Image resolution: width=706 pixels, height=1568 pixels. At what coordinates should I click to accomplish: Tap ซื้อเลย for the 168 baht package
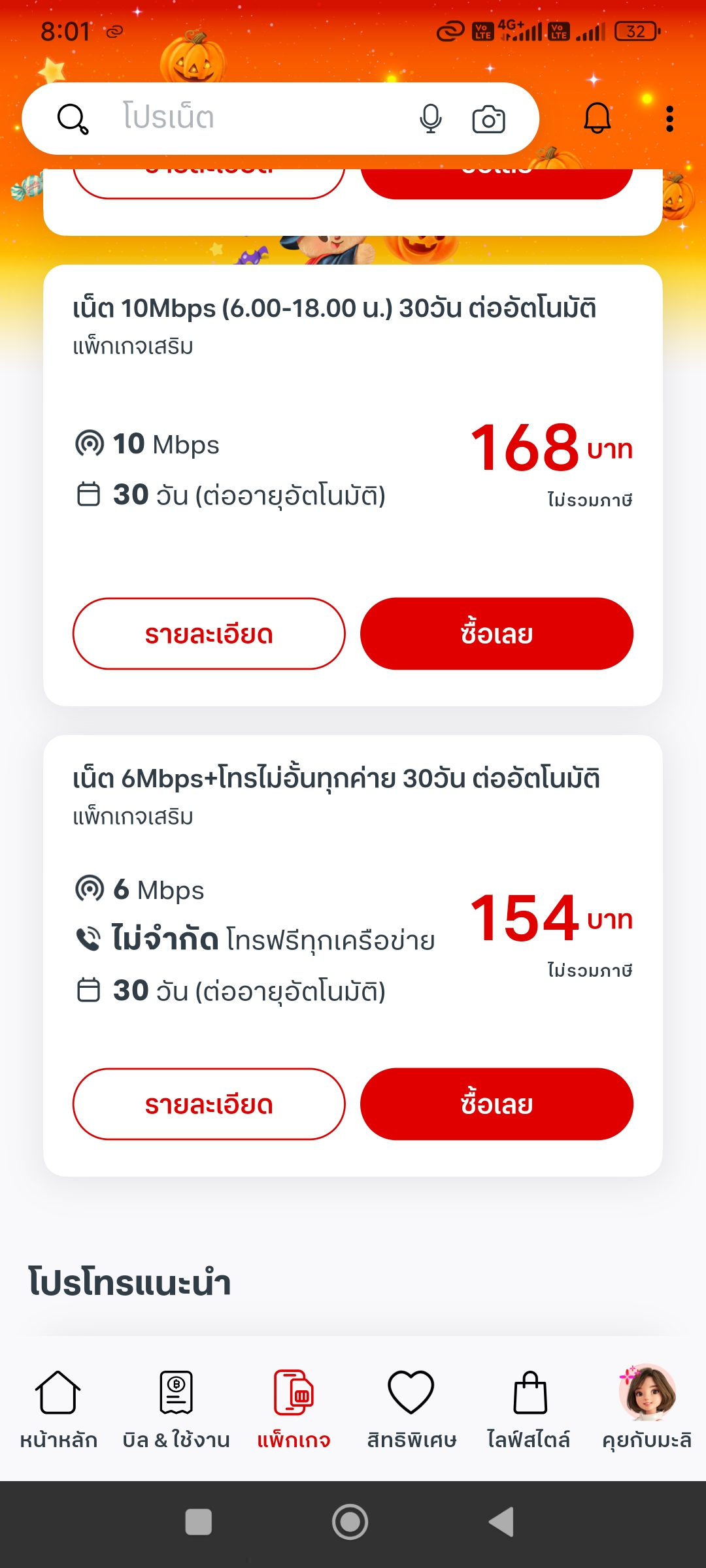[497, 634]
